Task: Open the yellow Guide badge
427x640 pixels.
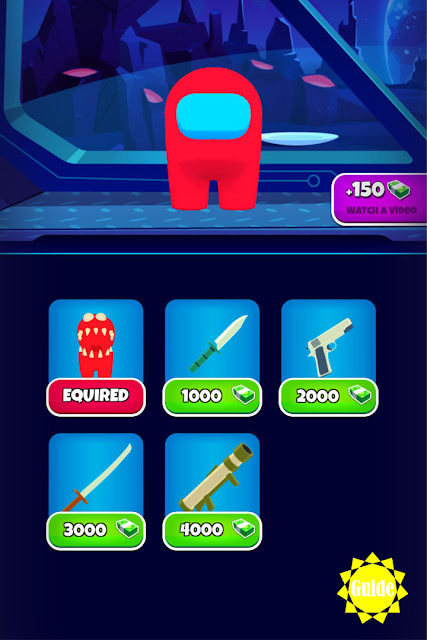Action: click(x=372, y=588)
